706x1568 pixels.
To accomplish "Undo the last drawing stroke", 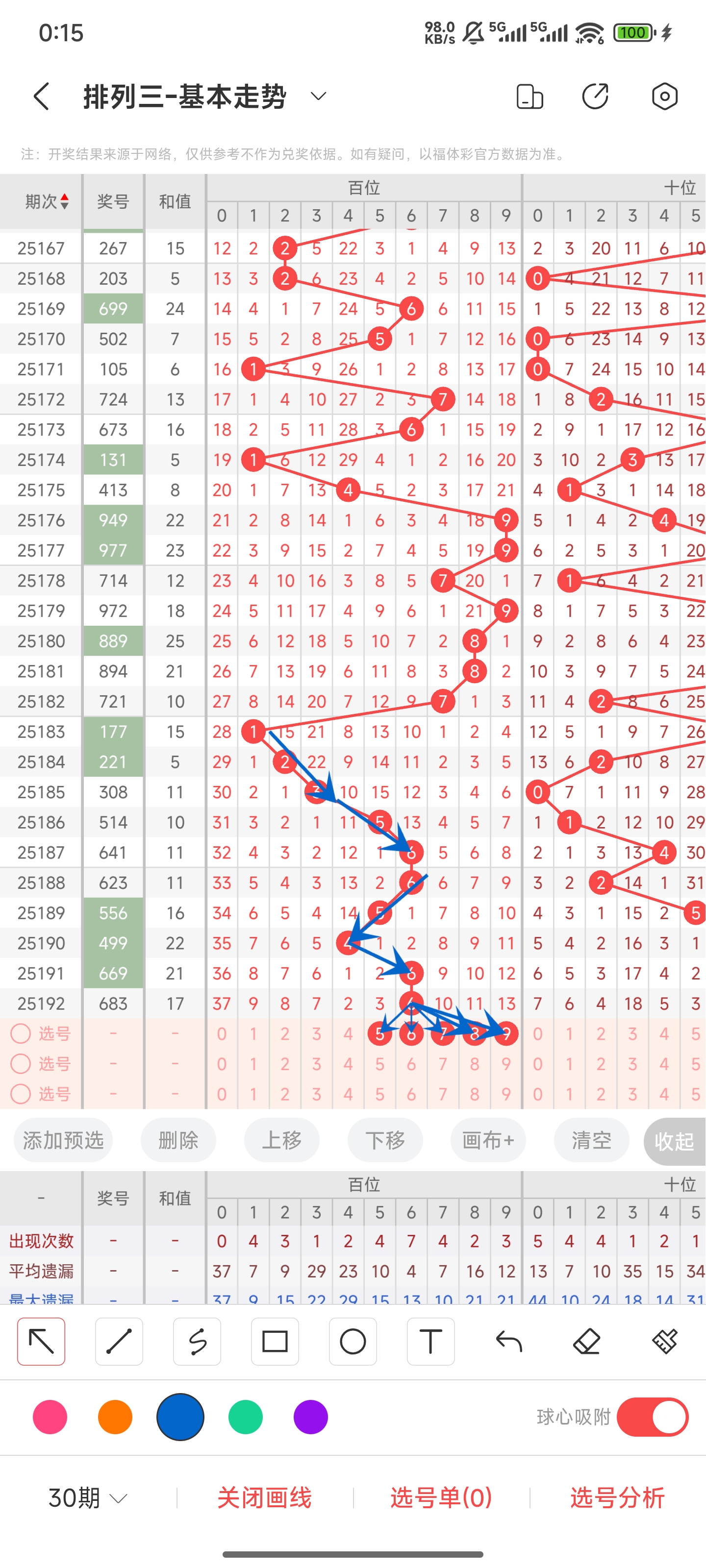I will point(508,1341).
